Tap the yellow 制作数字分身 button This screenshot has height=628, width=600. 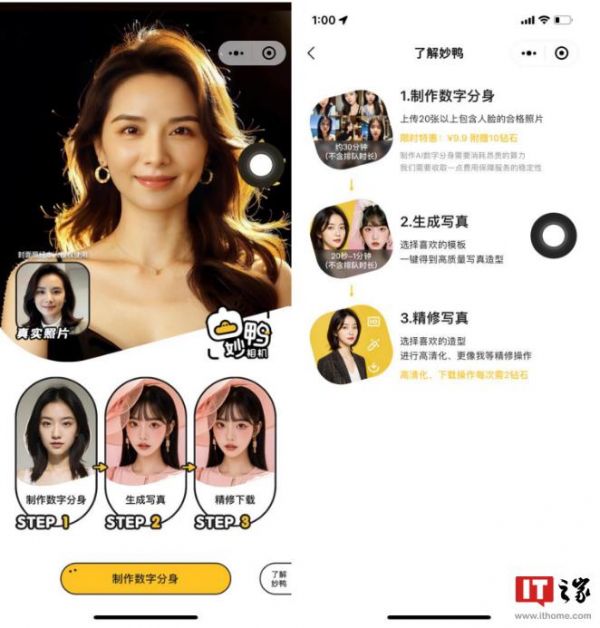(x=145, y=579)
